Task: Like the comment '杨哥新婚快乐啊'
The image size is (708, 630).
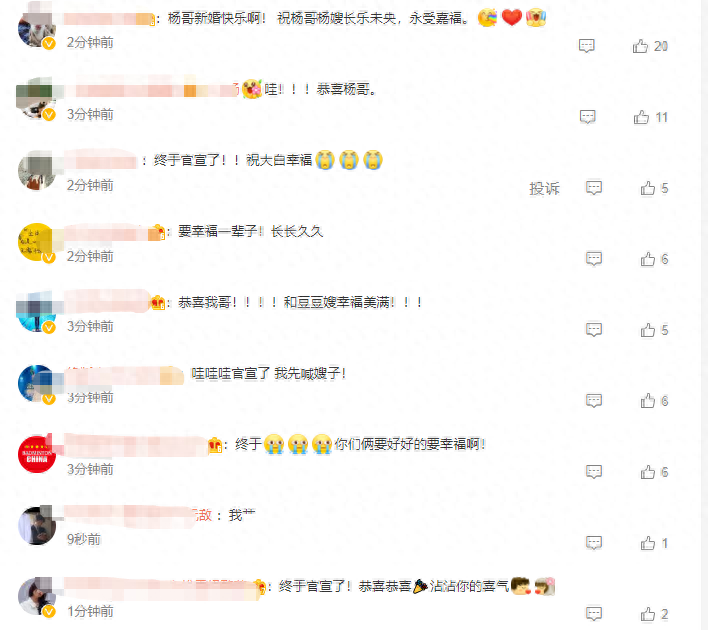Action: click(641, 46)
